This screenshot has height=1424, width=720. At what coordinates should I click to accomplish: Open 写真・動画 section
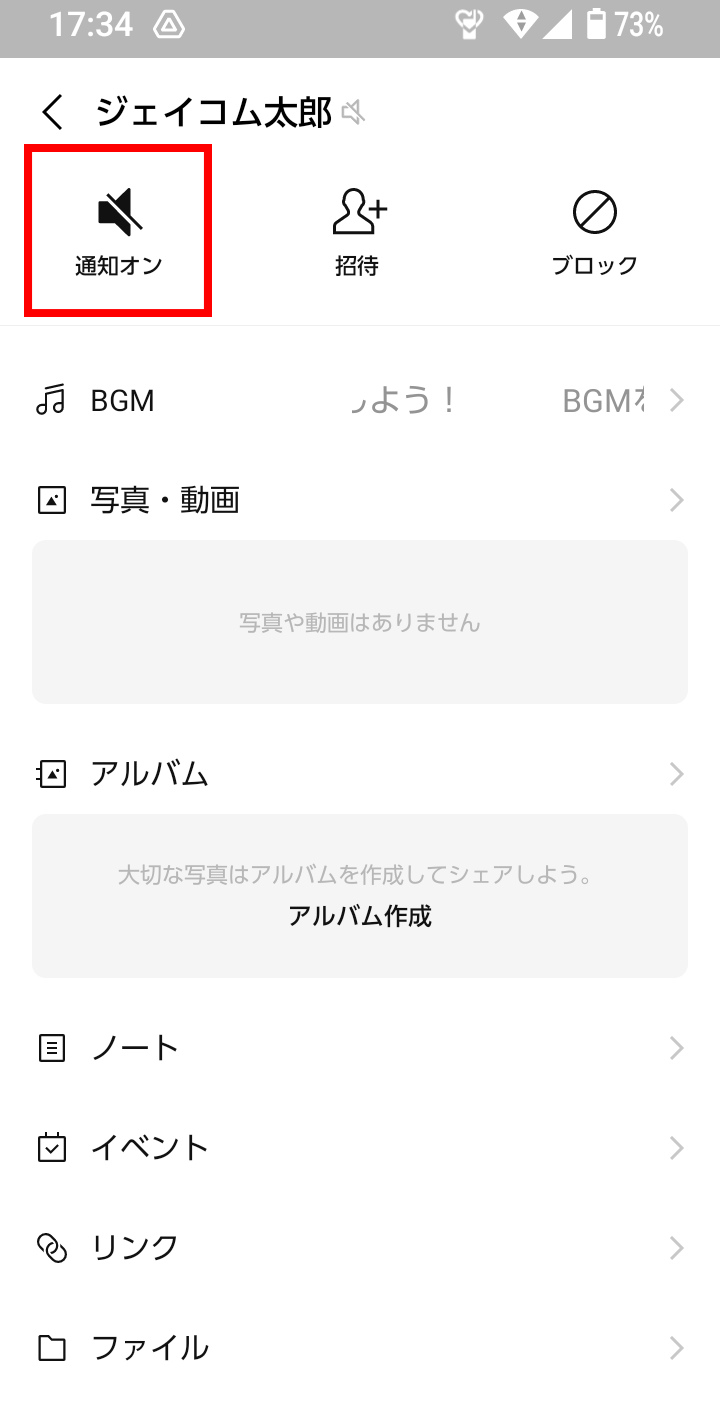point(360,500)
